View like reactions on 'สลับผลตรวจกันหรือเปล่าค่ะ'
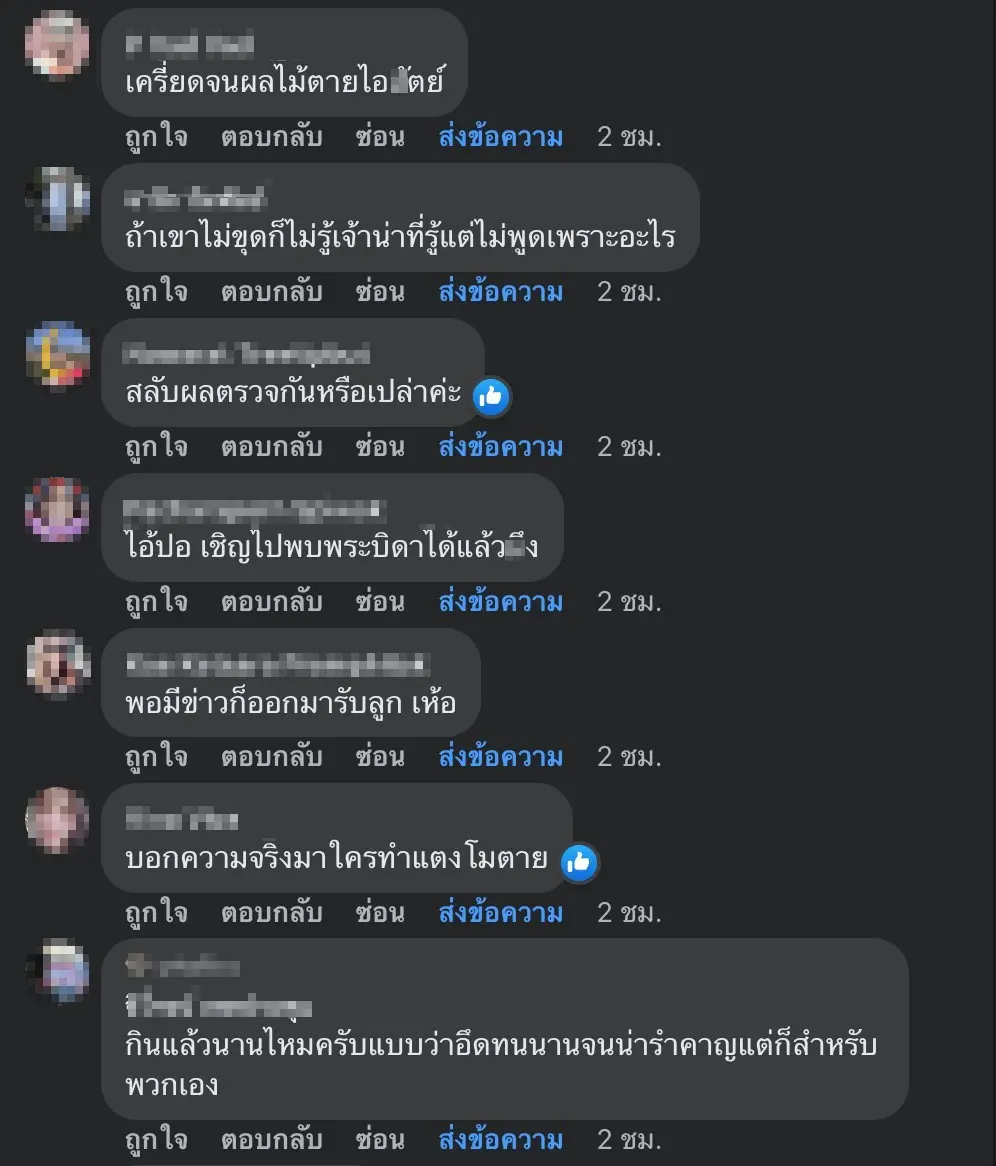 tap(490, 397)
